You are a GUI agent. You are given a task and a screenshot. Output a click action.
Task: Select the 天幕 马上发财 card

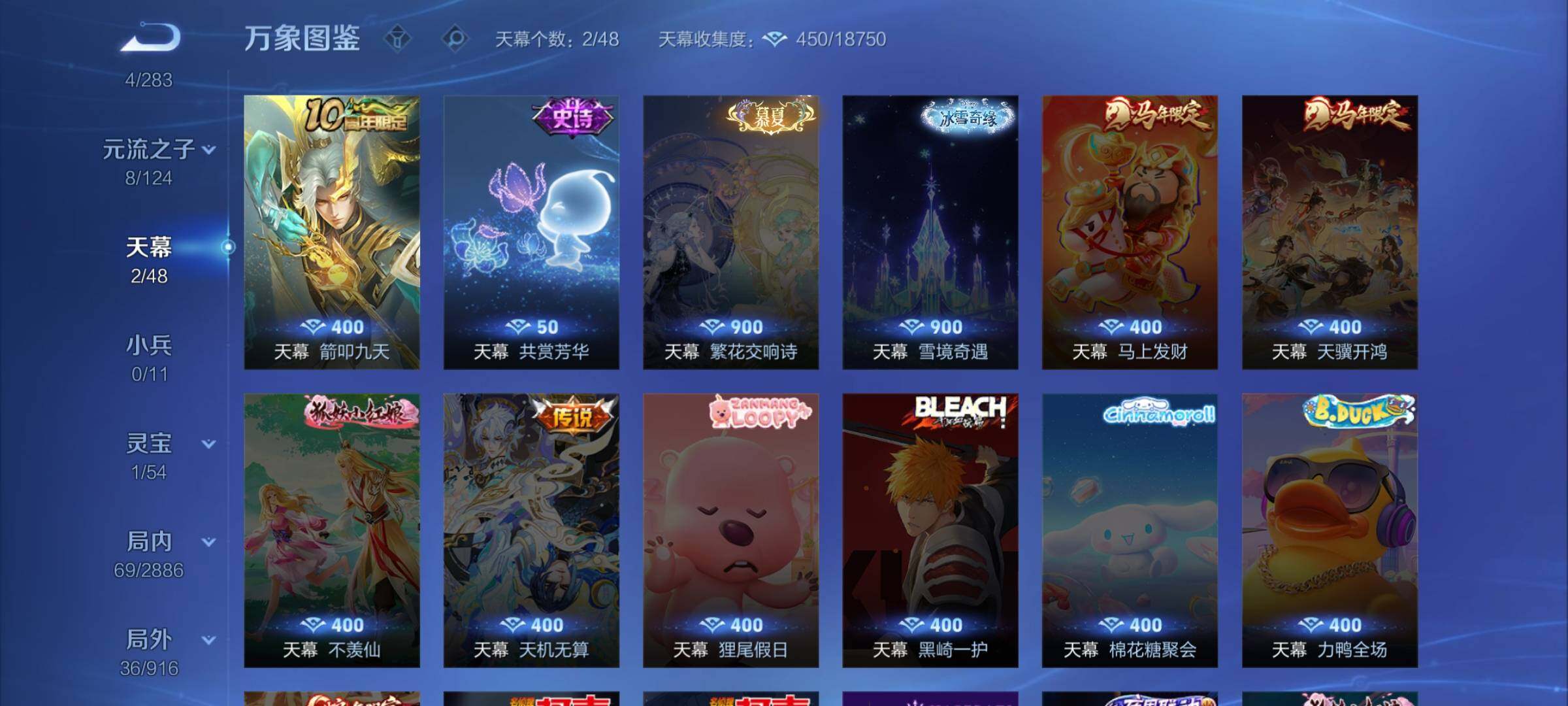pos(1130,232)
